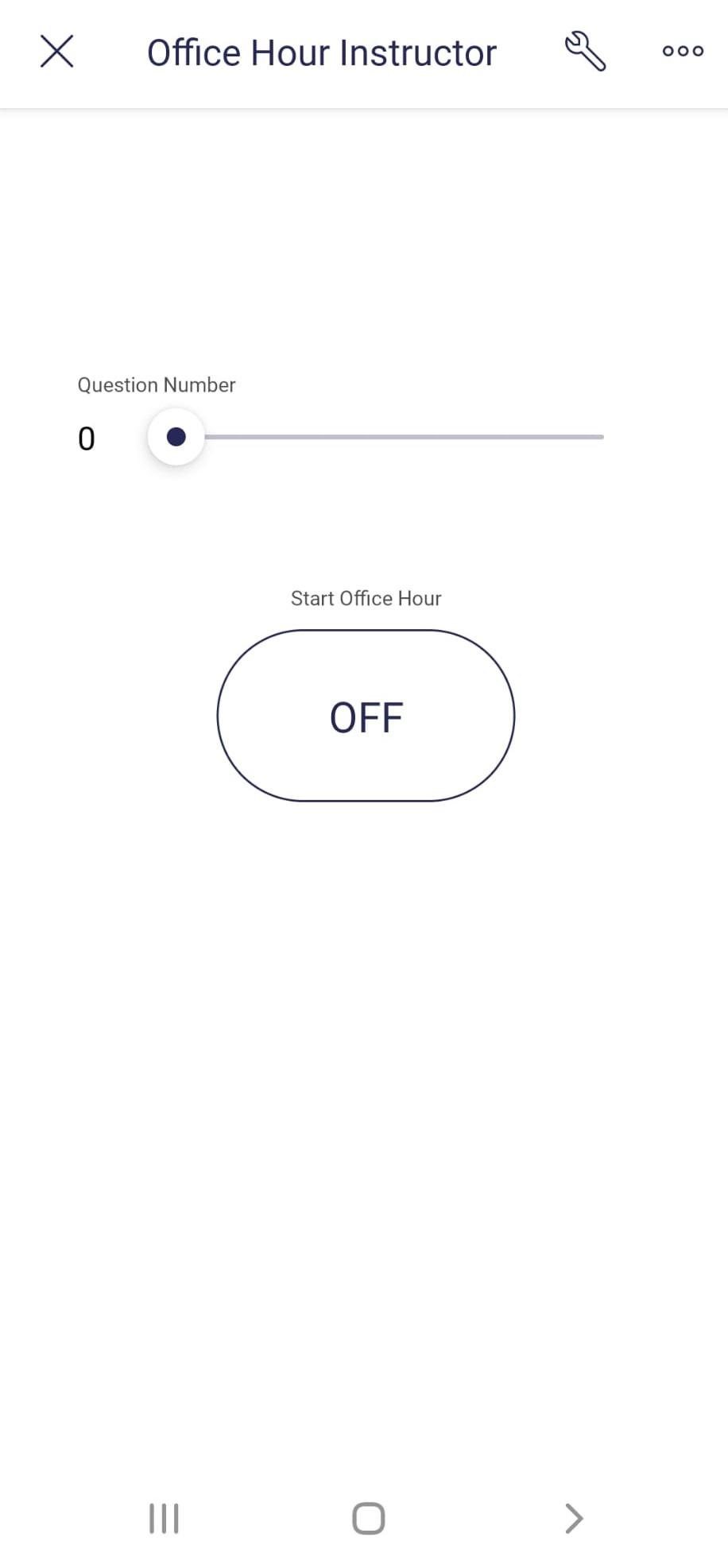This screenshot has width=728, height=1568.
Task: Open the recent apps view
Action: [x=164, y=1518]
